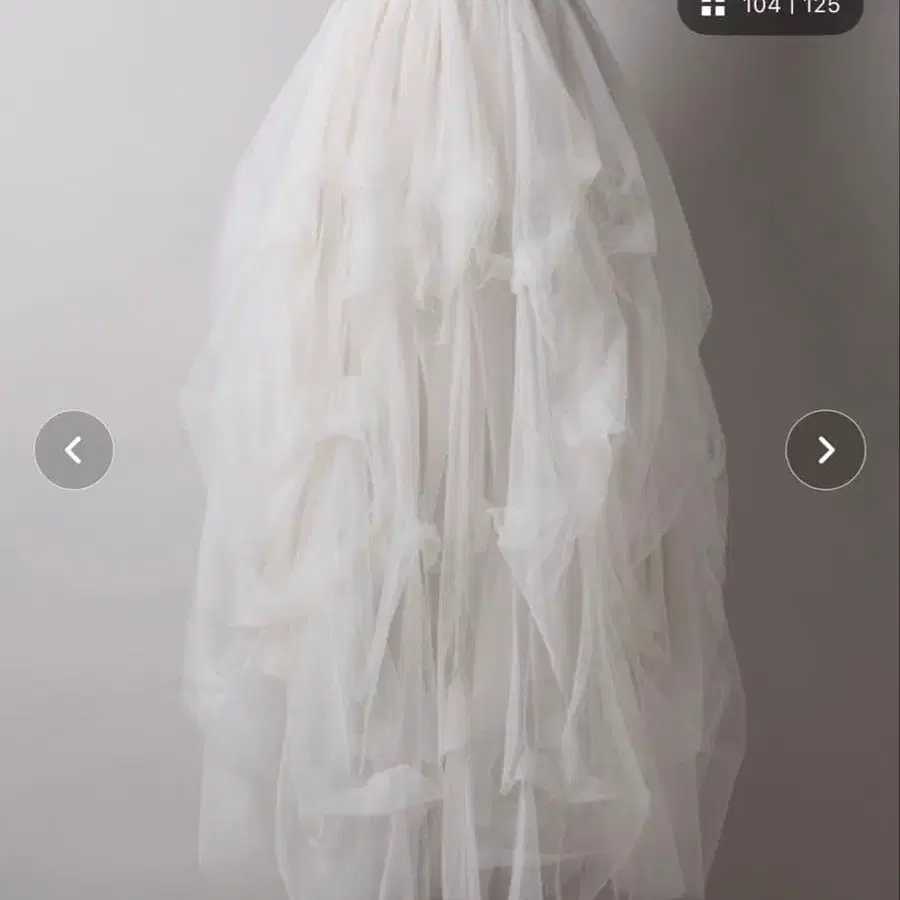
Task: Go to the previous gallery image
Action: click(74, 449)
